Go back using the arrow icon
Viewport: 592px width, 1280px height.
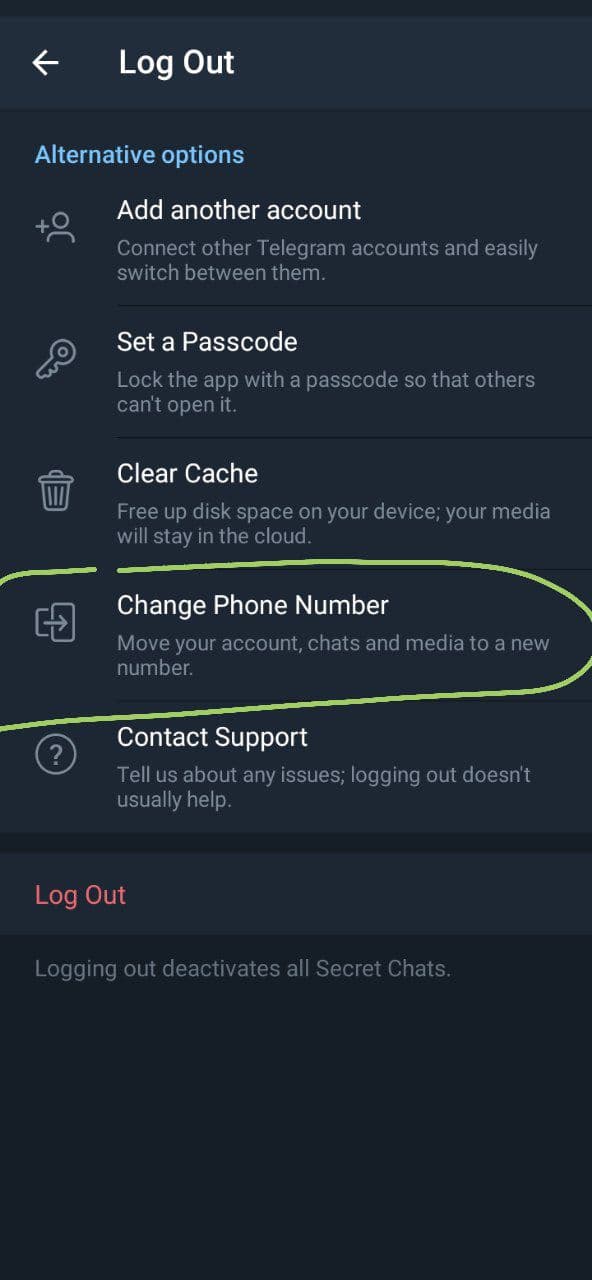[x=46, y=62]
